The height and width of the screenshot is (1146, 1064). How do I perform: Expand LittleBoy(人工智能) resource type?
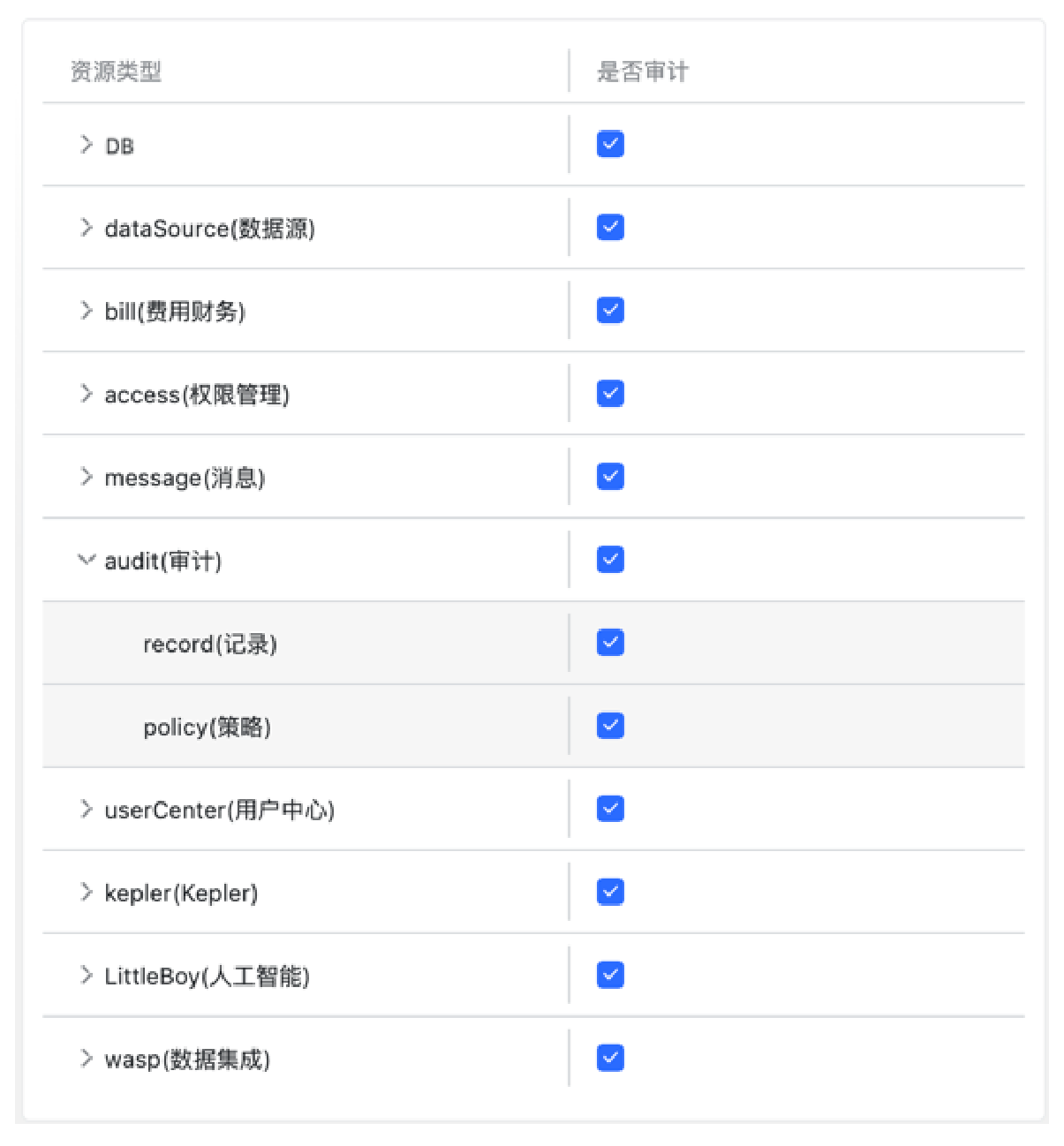point(86,975)
